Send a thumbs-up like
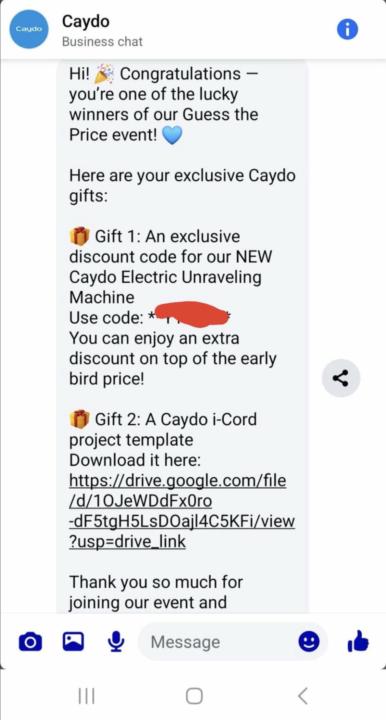This screenshot has width=386, height=720. 358,641
